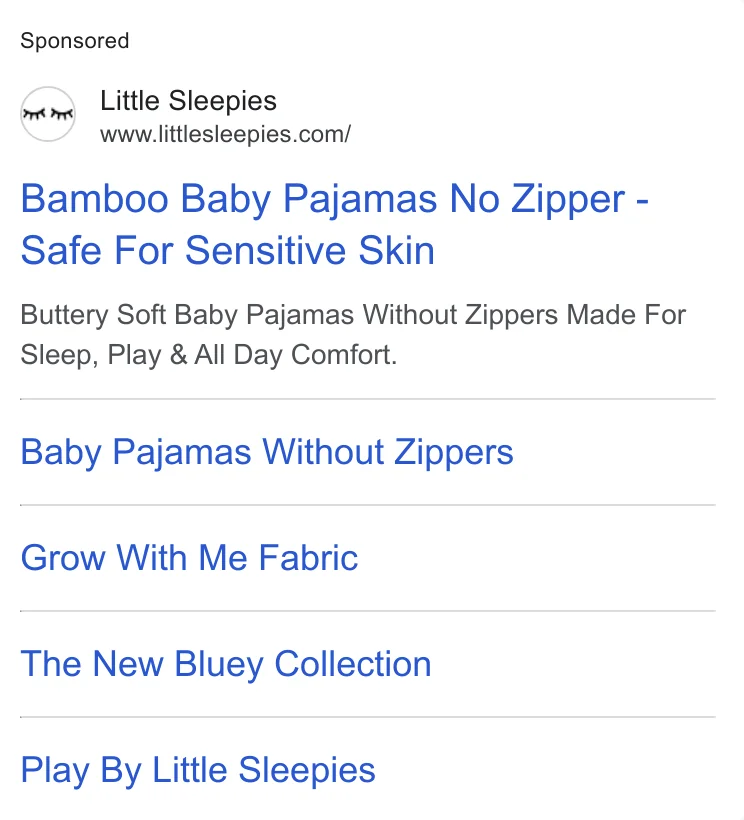Screen dimensions: 744x820
Task: Click the Little Sleepies closed-eyes logo icon
Action: point(47,114)
